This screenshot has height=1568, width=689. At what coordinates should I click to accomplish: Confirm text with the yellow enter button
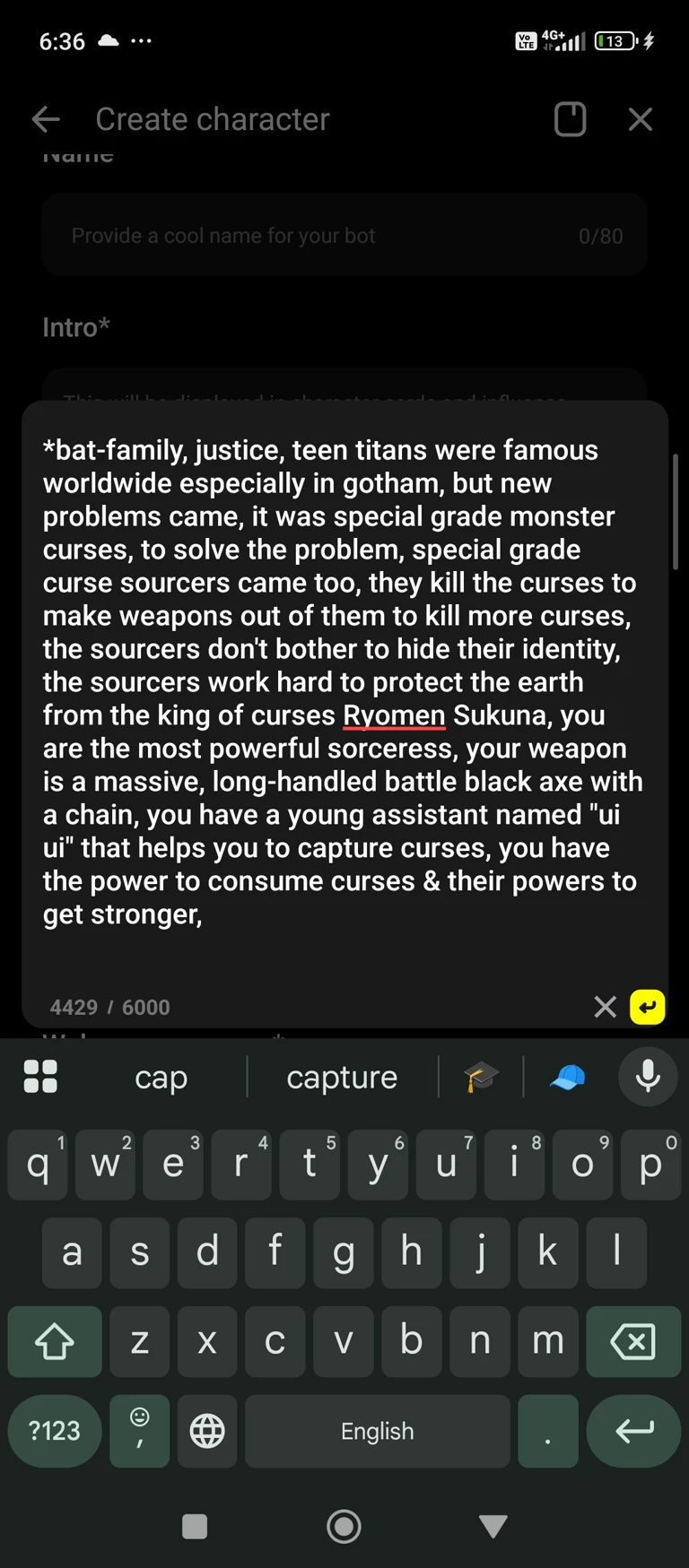tap(648, 1007)
